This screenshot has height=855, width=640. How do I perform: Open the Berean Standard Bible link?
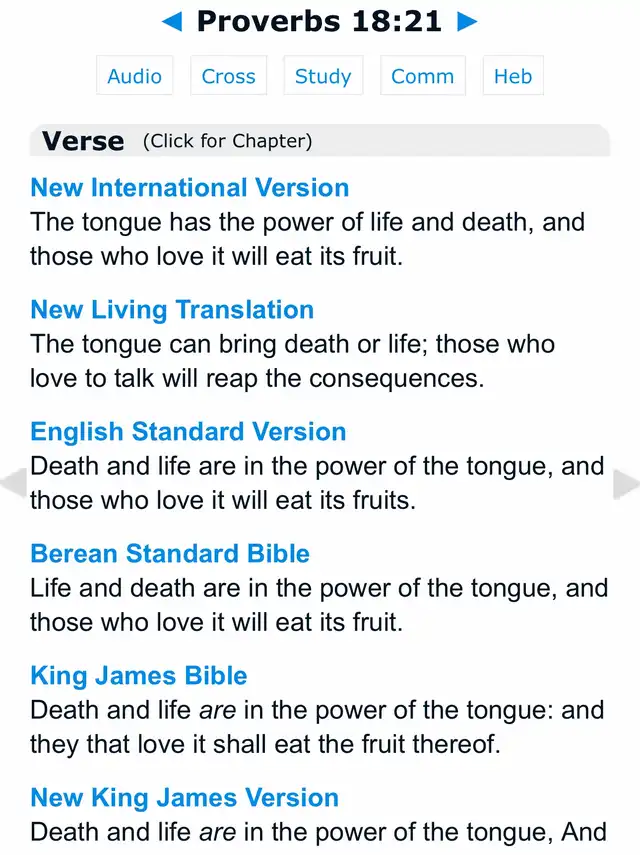(170, 553)
